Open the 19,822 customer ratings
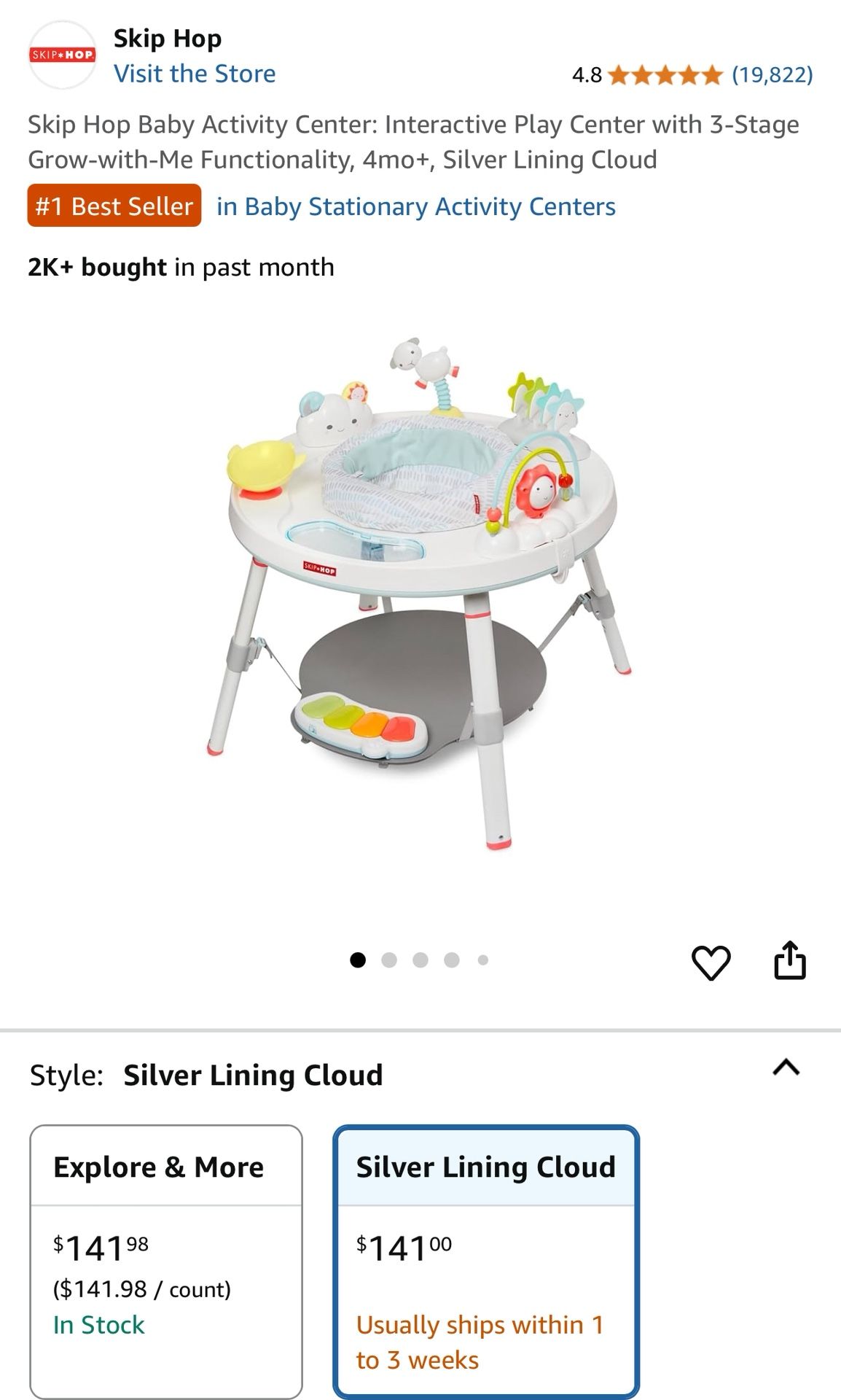This screenshot has height=1400, width=841. (x=772, y=74)
